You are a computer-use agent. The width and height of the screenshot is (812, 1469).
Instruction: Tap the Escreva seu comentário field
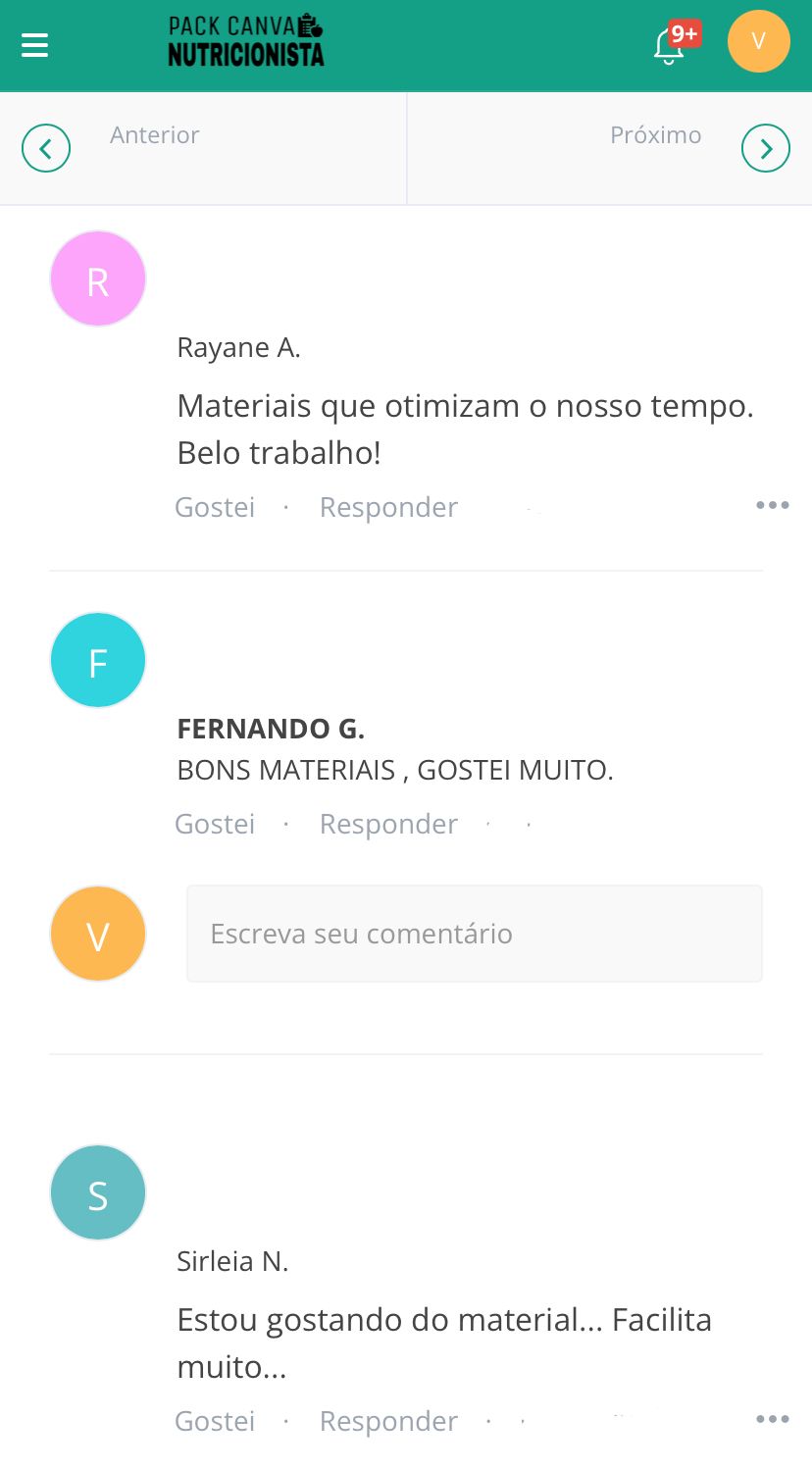pyautogui.click(x=474, y=934)
